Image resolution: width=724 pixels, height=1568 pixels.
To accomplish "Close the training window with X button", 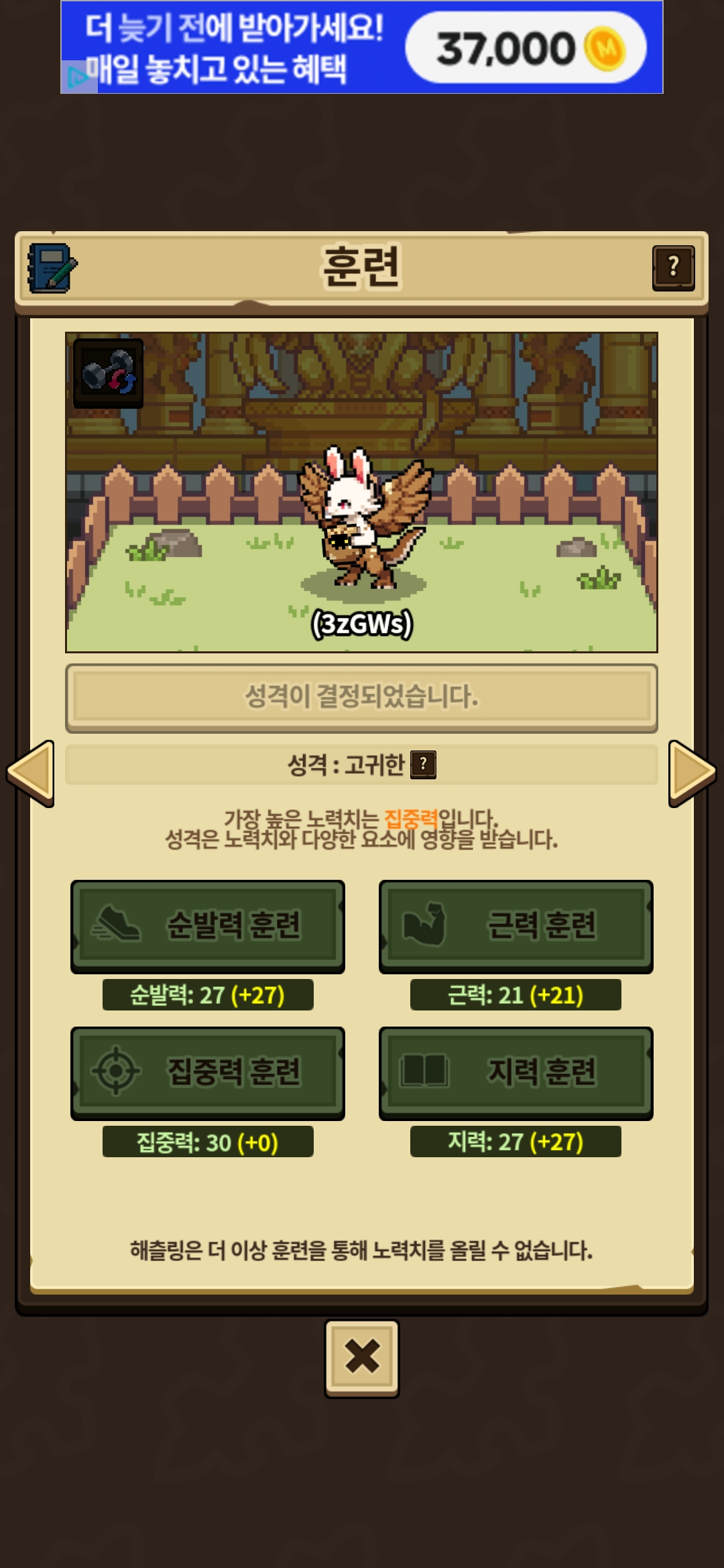I will (362, 1358).
